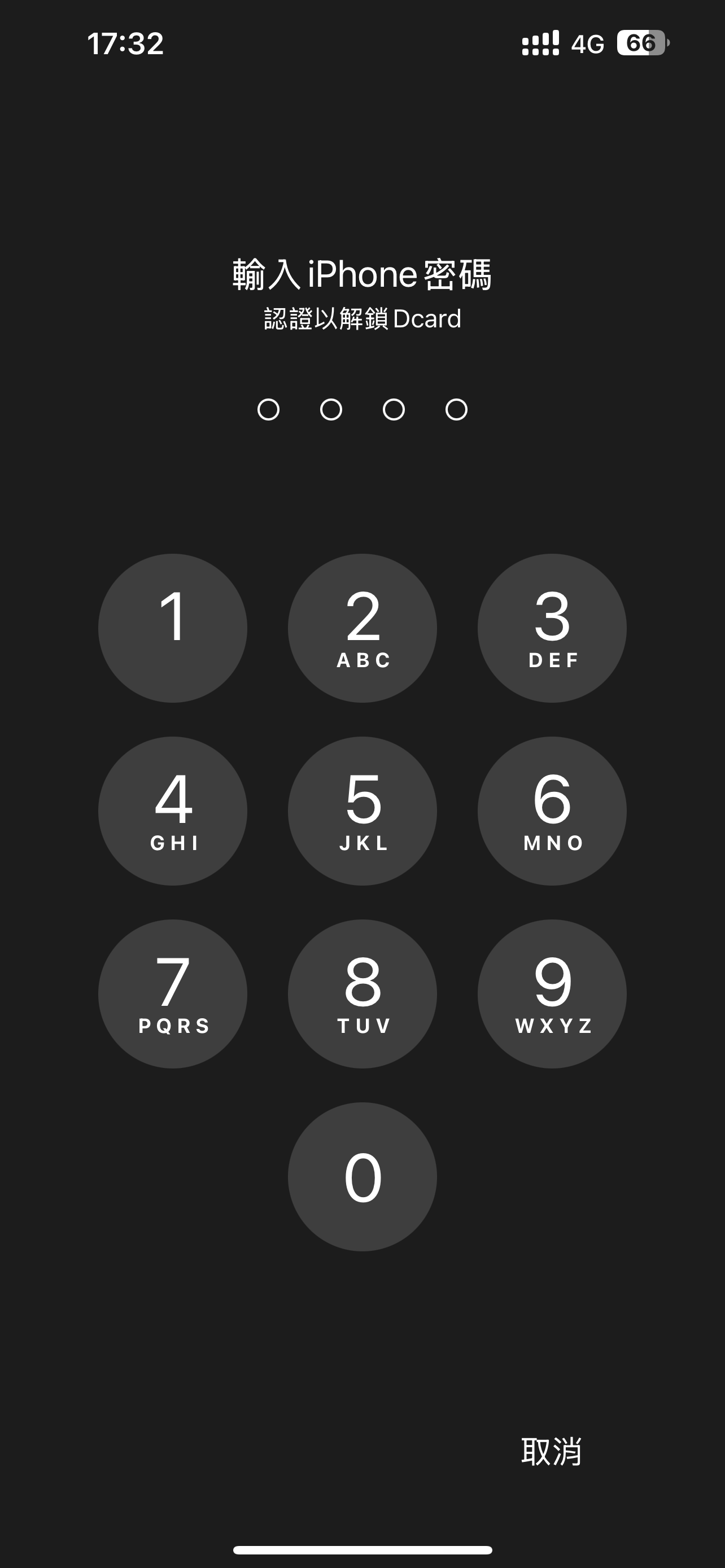The width and height of the screenshot is (725, 1568).
Task: Tap the 5 JKL key
Action: coord(362,810)
